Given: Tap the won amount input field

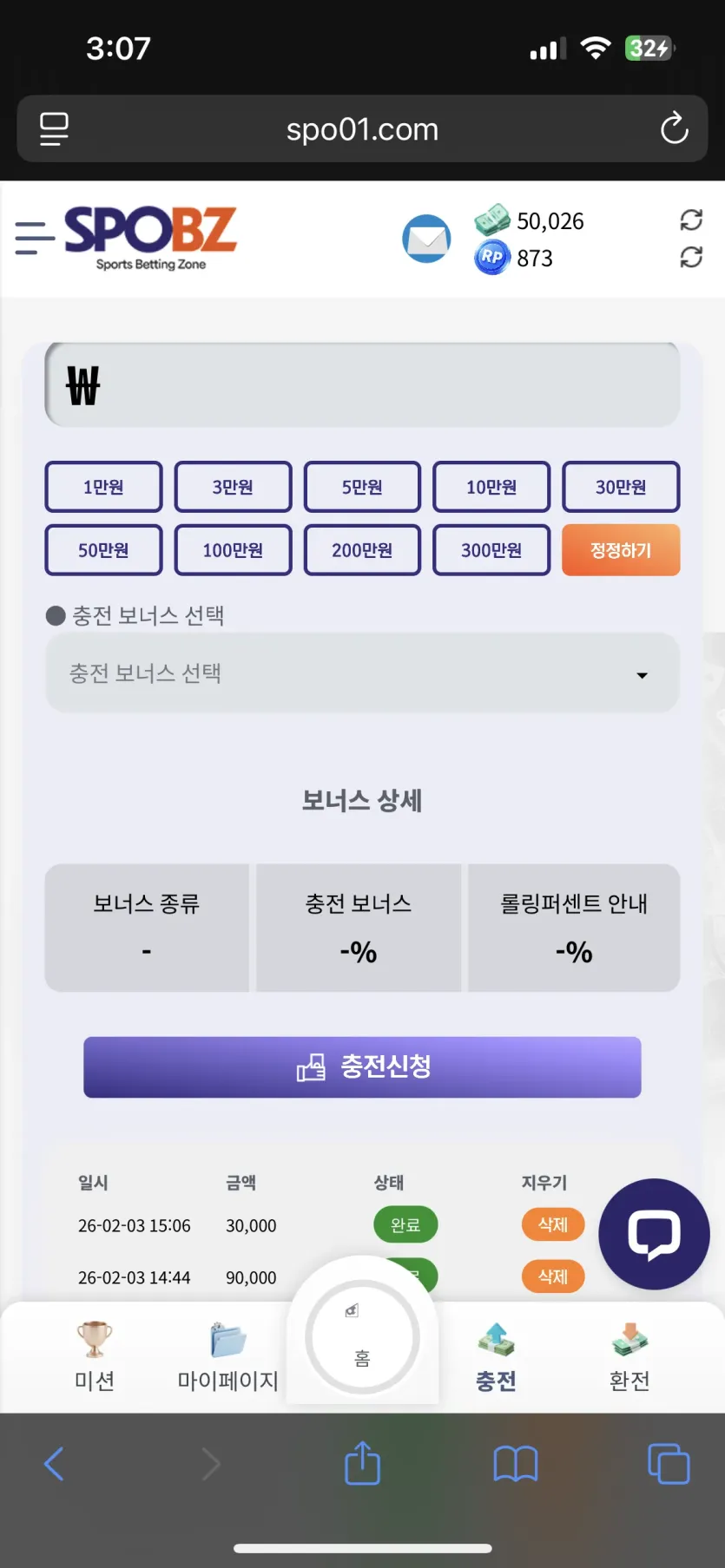Looking at the screenshot, I should pos(362,384).
